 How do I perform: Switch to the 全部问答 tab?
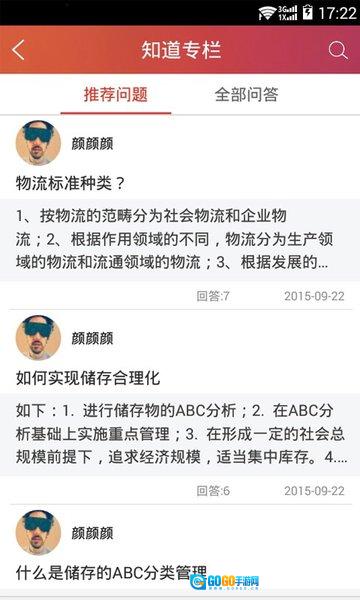click(246, 95)
